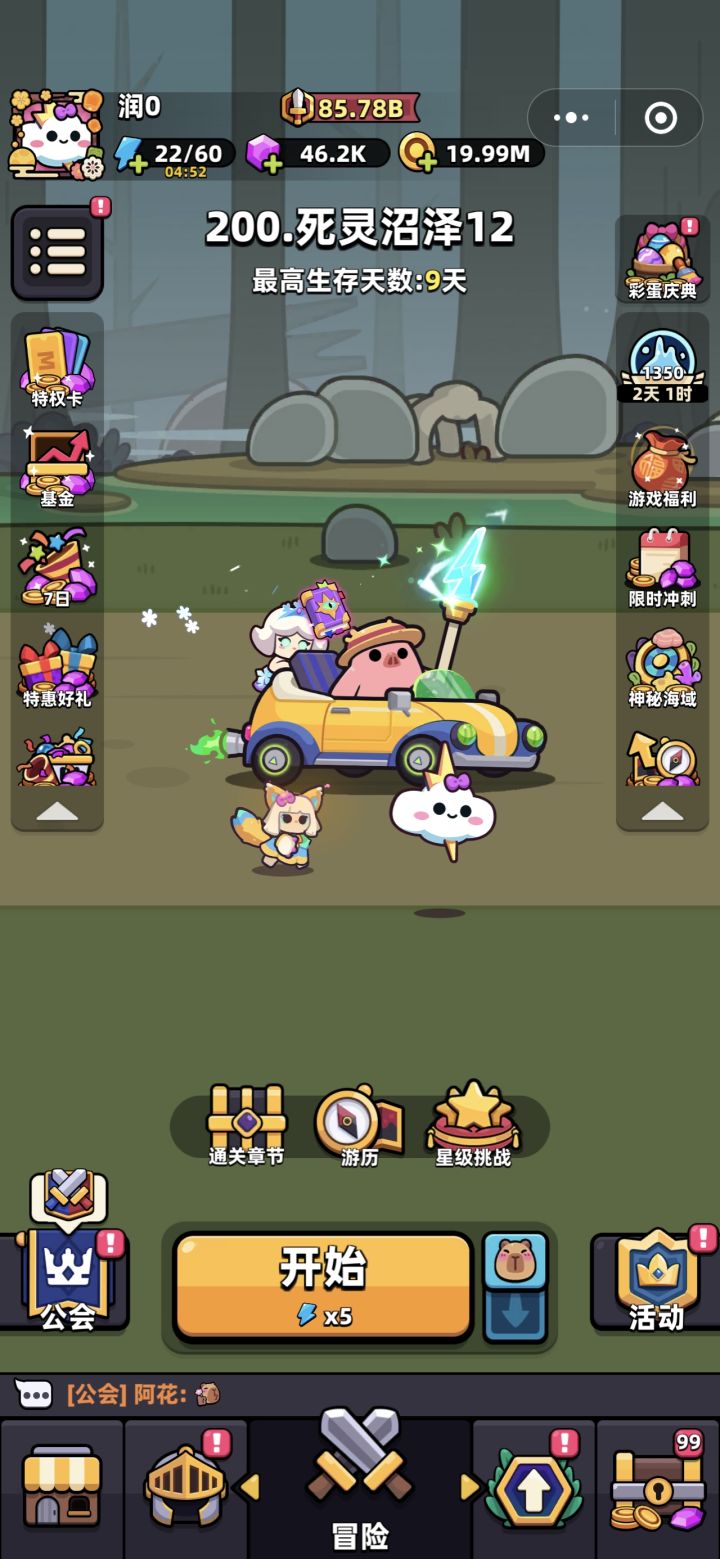Check the 7日 seven-day rewards
The height and width of the screenshot is (1559, 720).
(x=57, y=568)
